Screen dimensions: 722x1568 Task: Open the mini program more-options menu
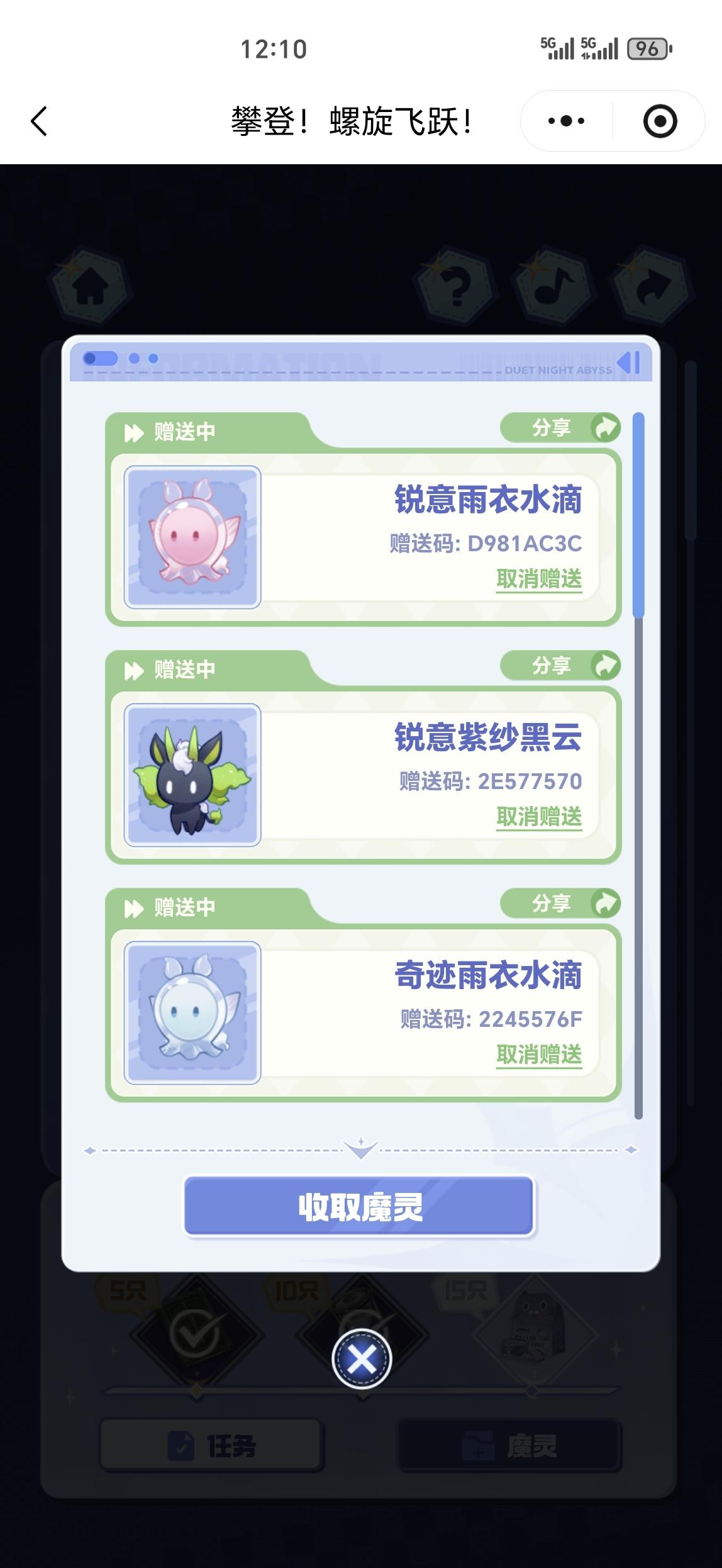pos(566,121)
